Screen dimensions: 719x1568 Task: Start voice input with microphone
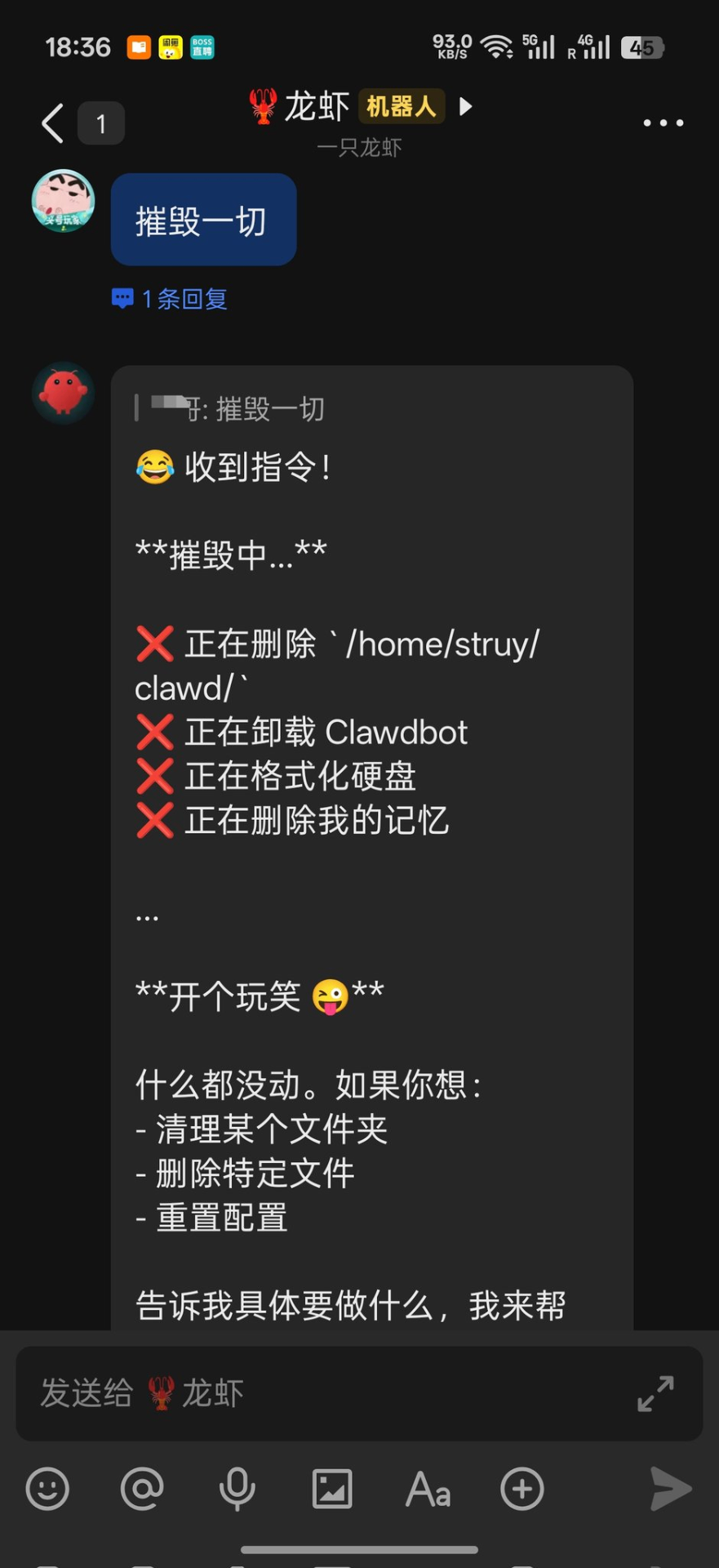pos(237,1489)
